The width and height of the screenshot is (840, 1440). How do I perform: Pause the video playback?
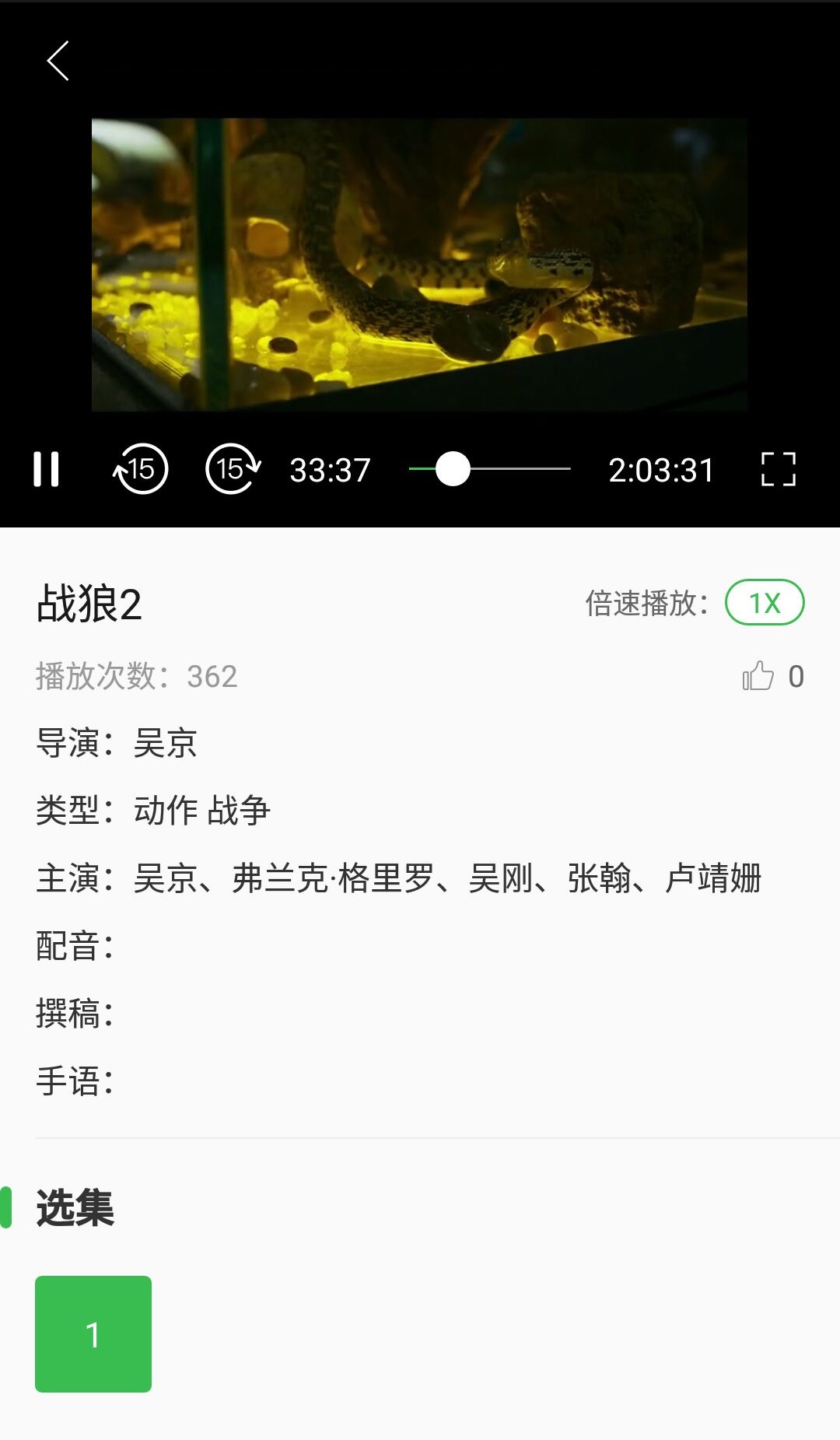click(x=46, y=469)
